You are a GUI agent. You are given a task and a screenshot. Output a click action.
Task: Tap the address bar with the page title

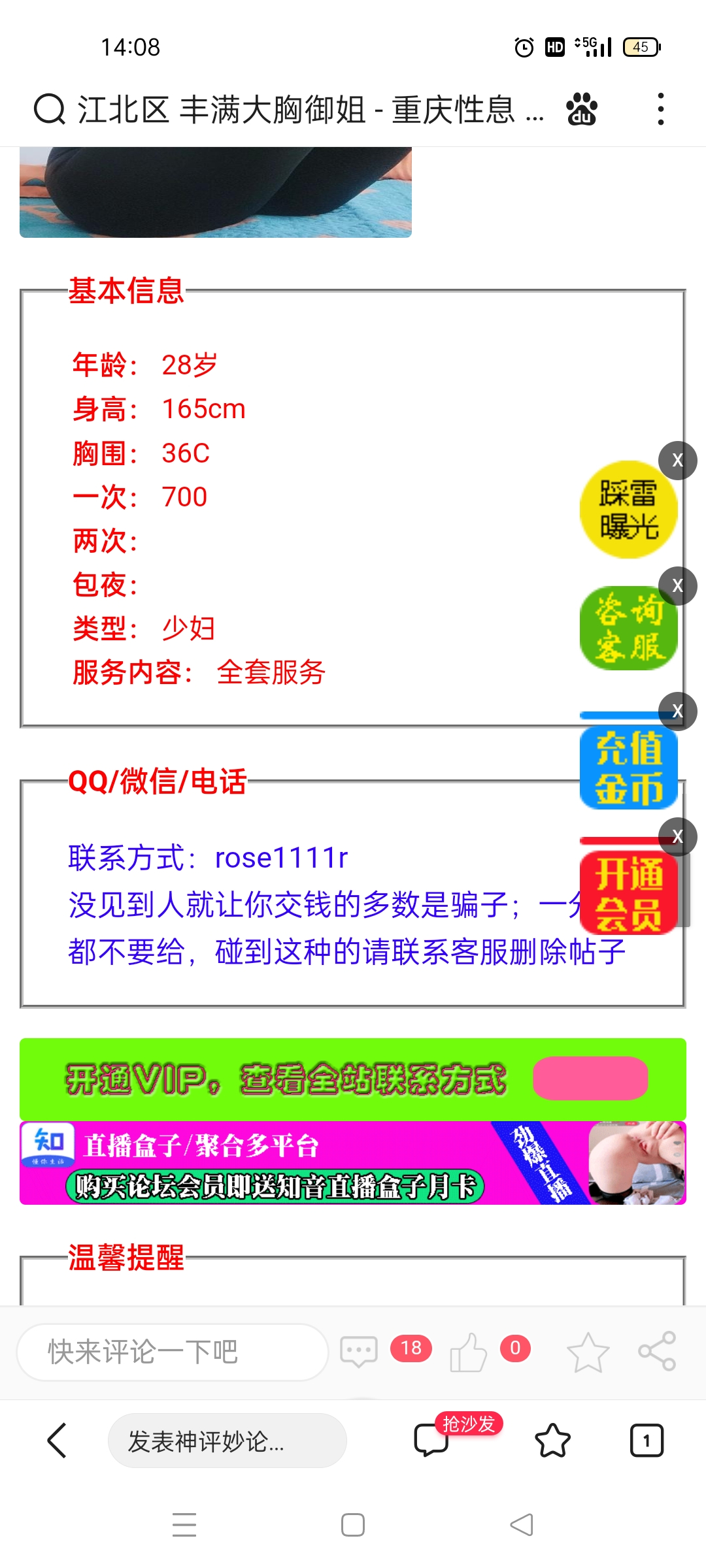(x=294, y=109)
